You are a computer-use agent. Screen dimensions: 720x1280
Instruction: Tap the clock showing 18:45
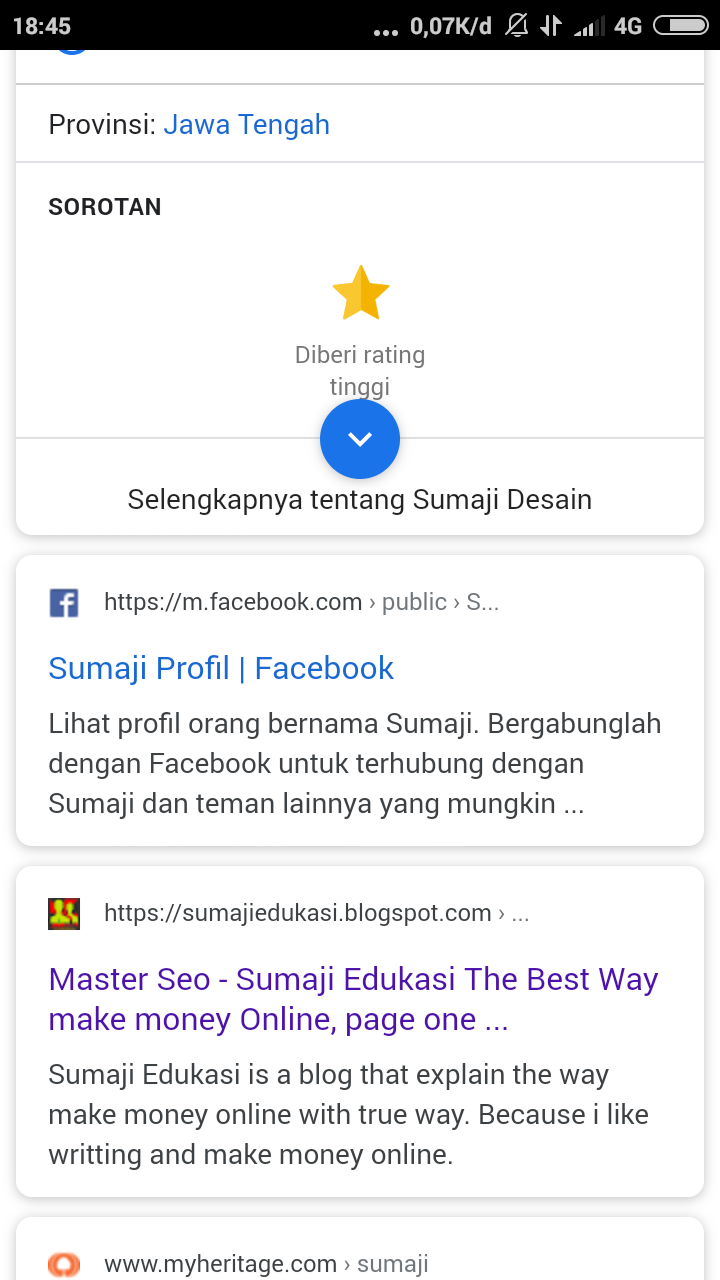coord(42,25)
